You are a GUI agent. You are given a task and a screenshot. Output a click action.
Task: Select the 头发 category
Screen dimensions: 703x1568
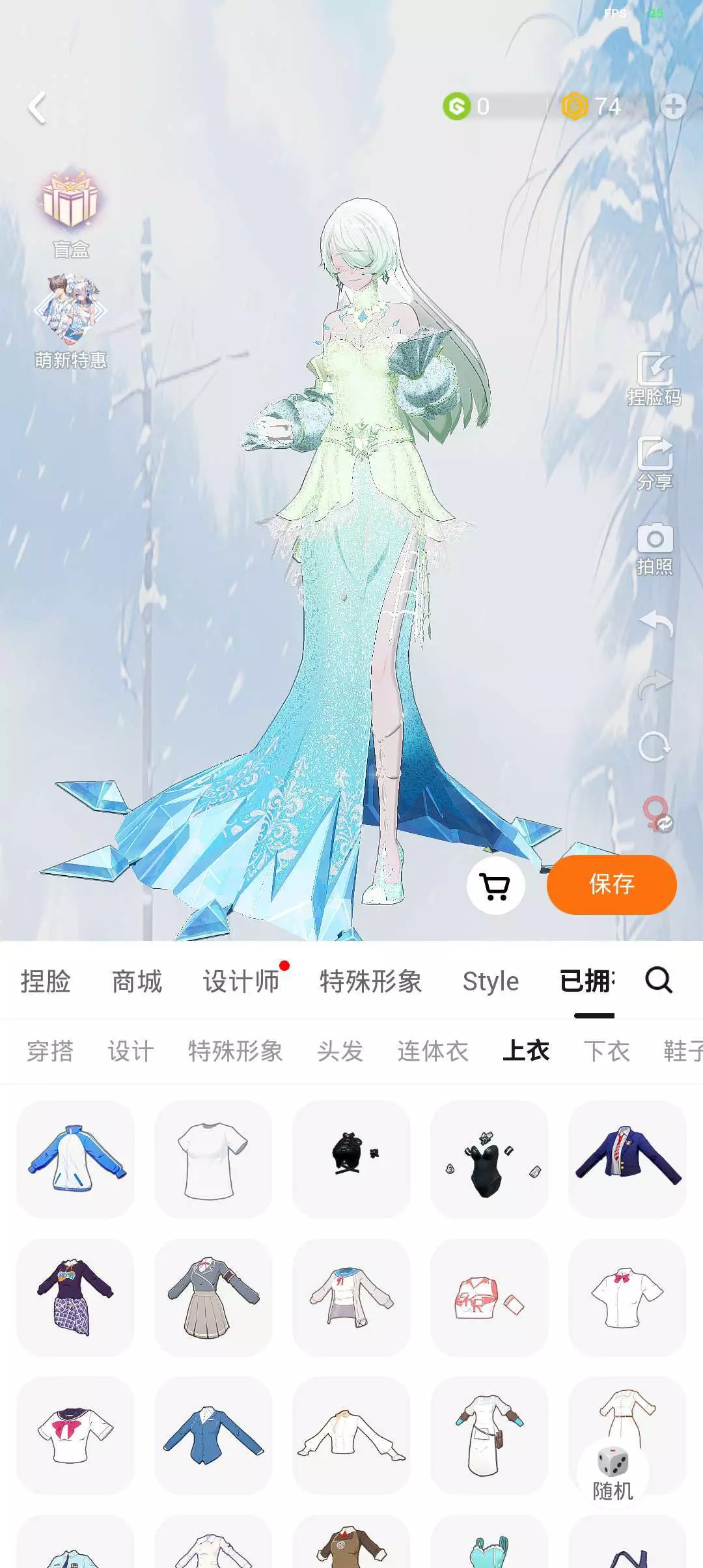(340, 1051)
